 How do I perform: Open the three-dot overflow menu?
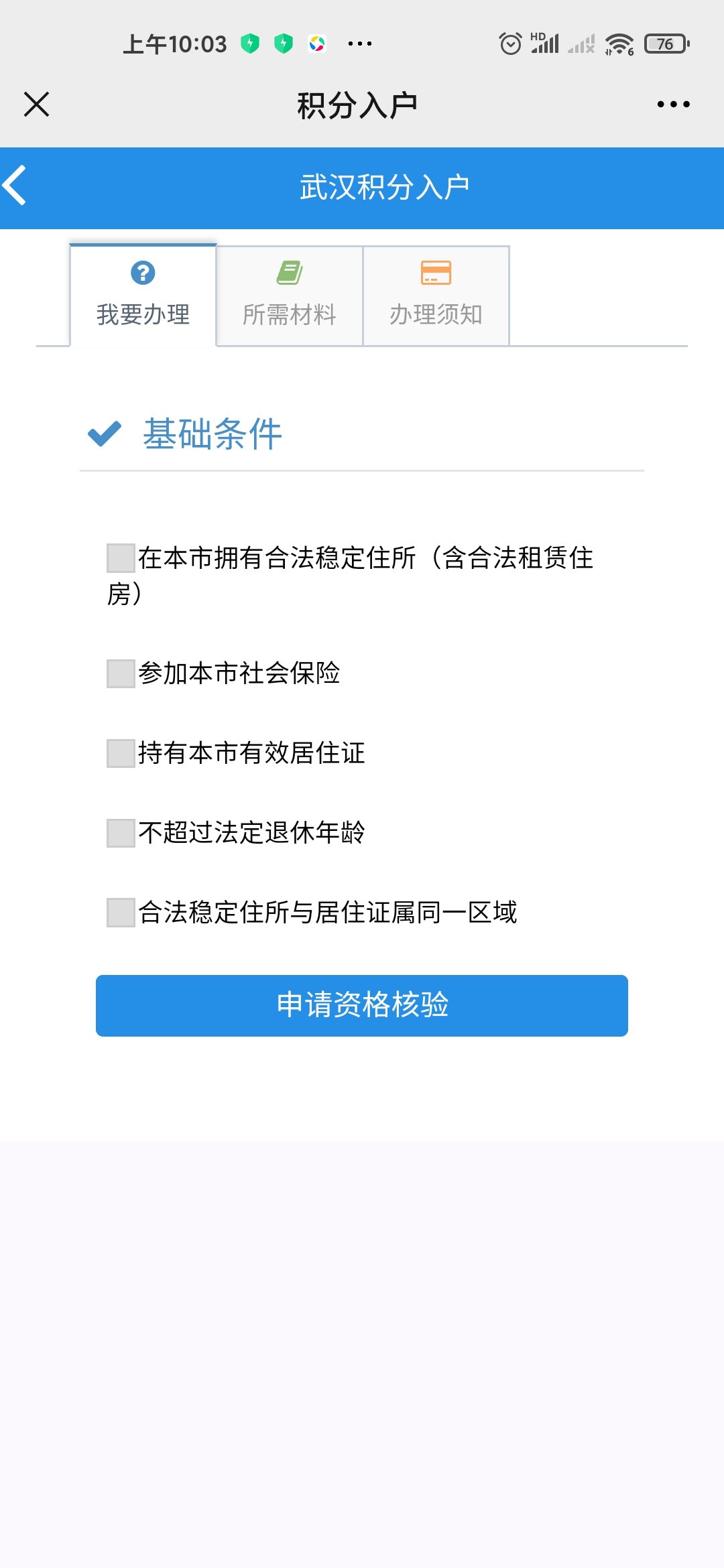pos(673,105)
